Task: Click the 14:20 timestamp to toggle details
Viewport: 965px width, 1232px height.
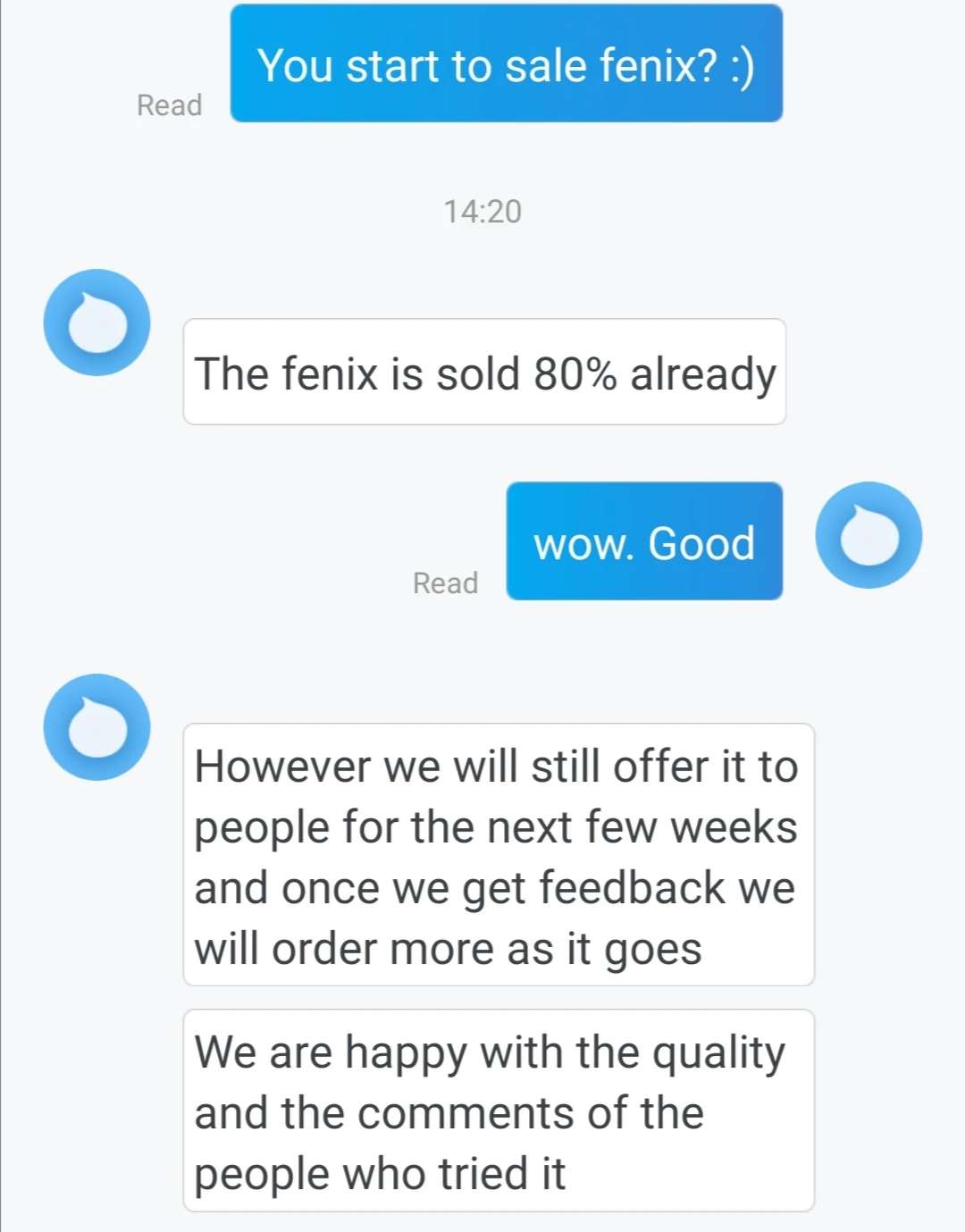Action: point(482,211)
